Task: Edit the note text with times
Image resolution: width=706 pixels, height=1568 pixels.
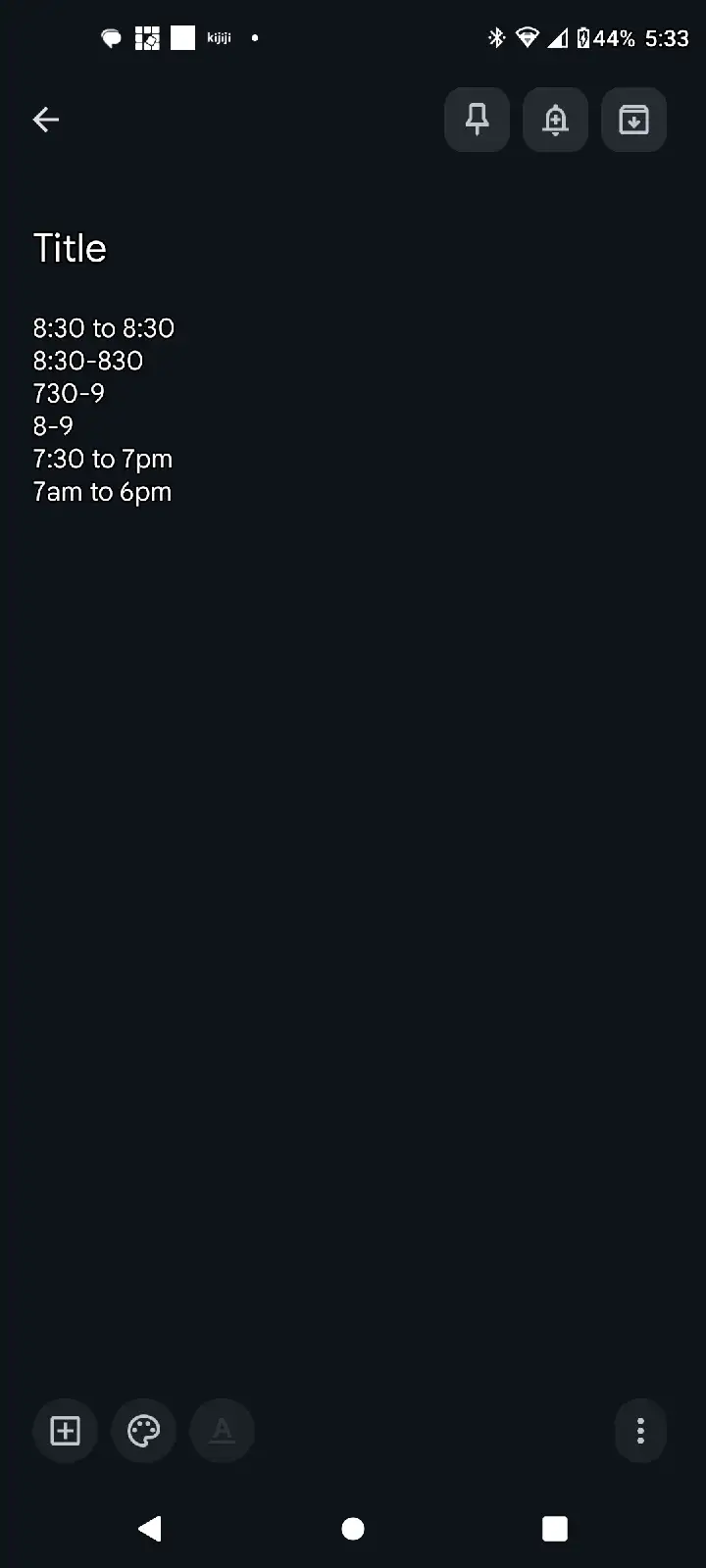Action: [103, 410]
